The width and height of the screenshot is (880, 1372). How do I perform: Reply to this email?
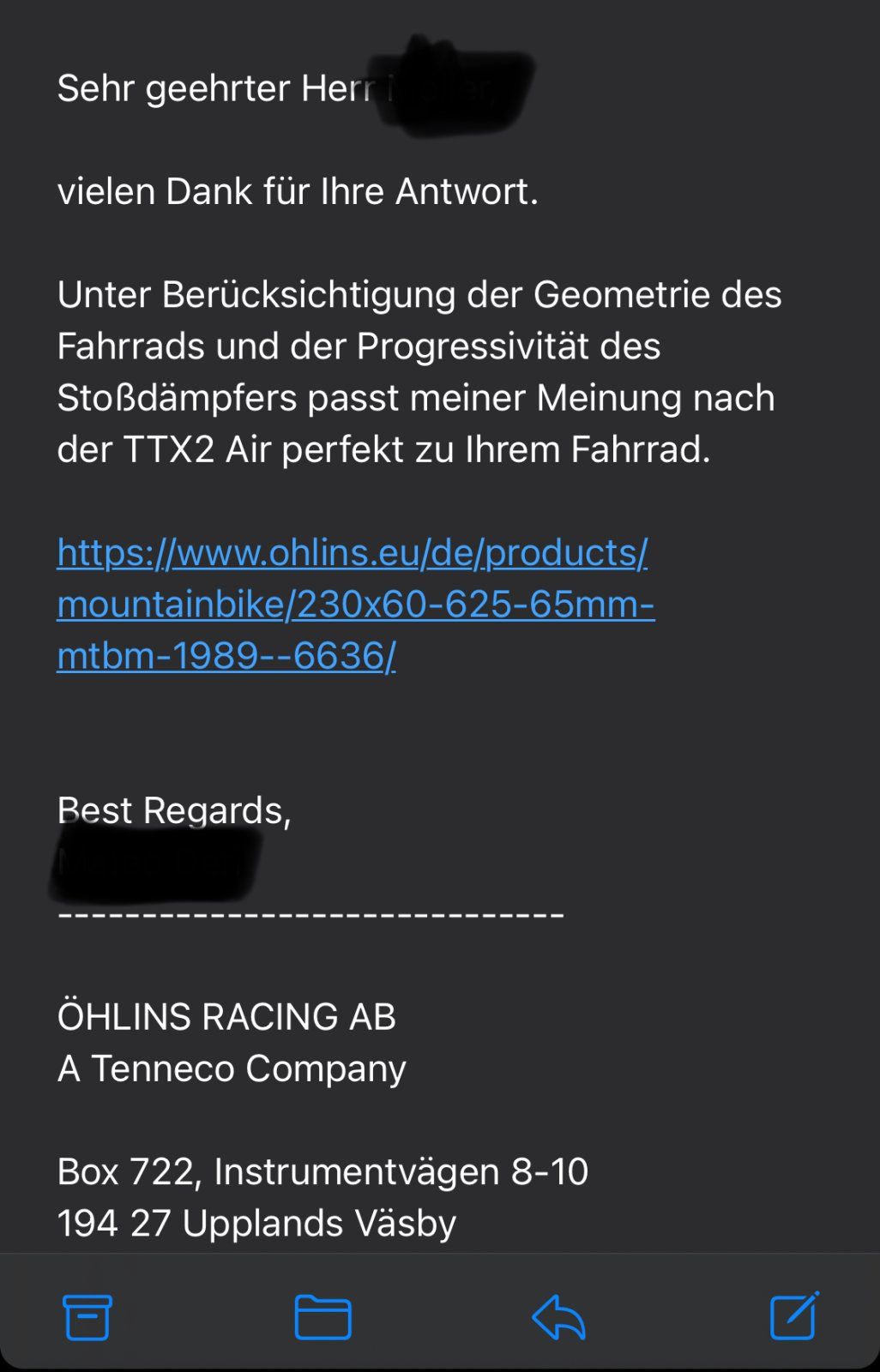pyautogui.click(x=558, y=1317)
